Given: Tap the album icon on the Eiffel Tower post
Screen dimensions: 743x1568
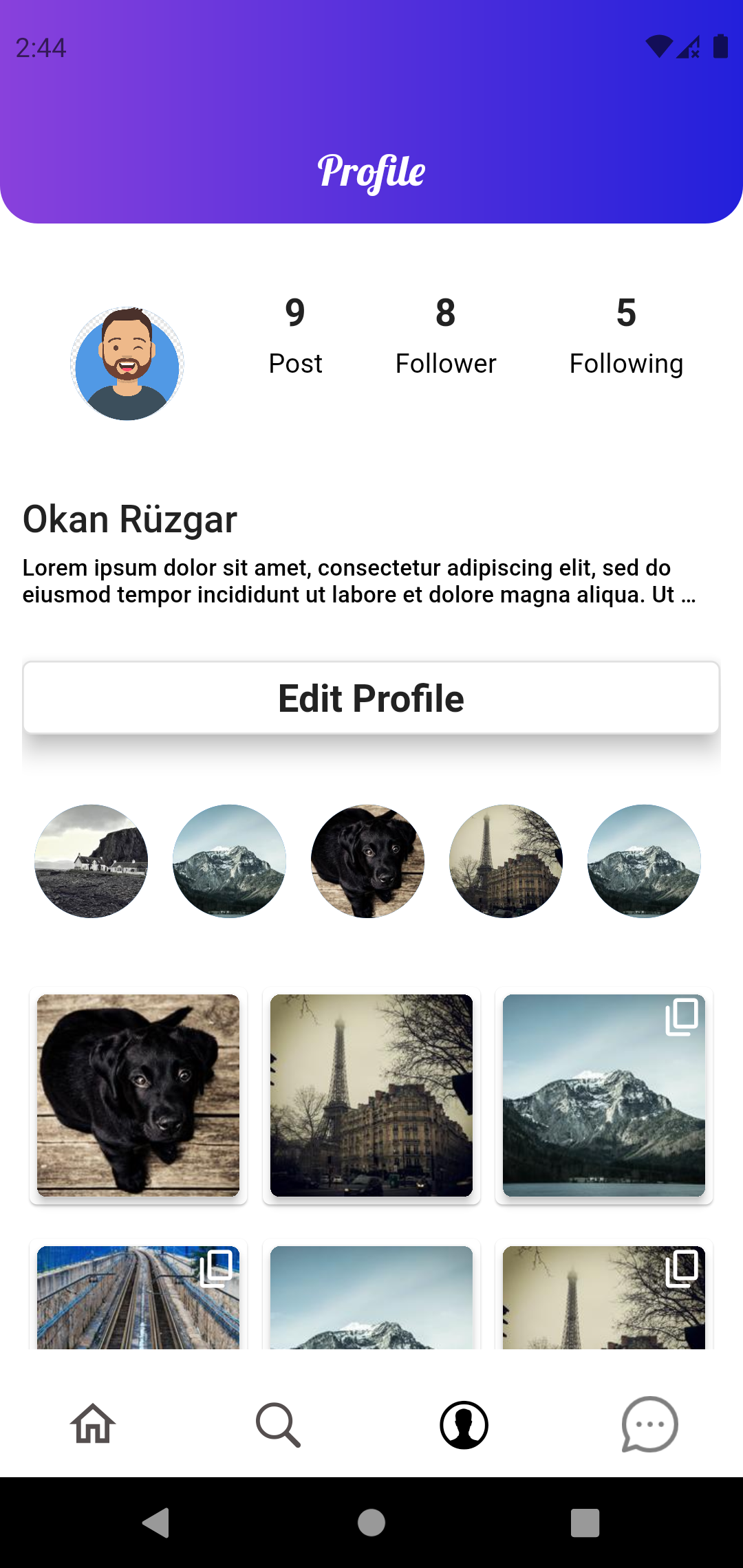Looking at the screenshot, I should 680,1270.
